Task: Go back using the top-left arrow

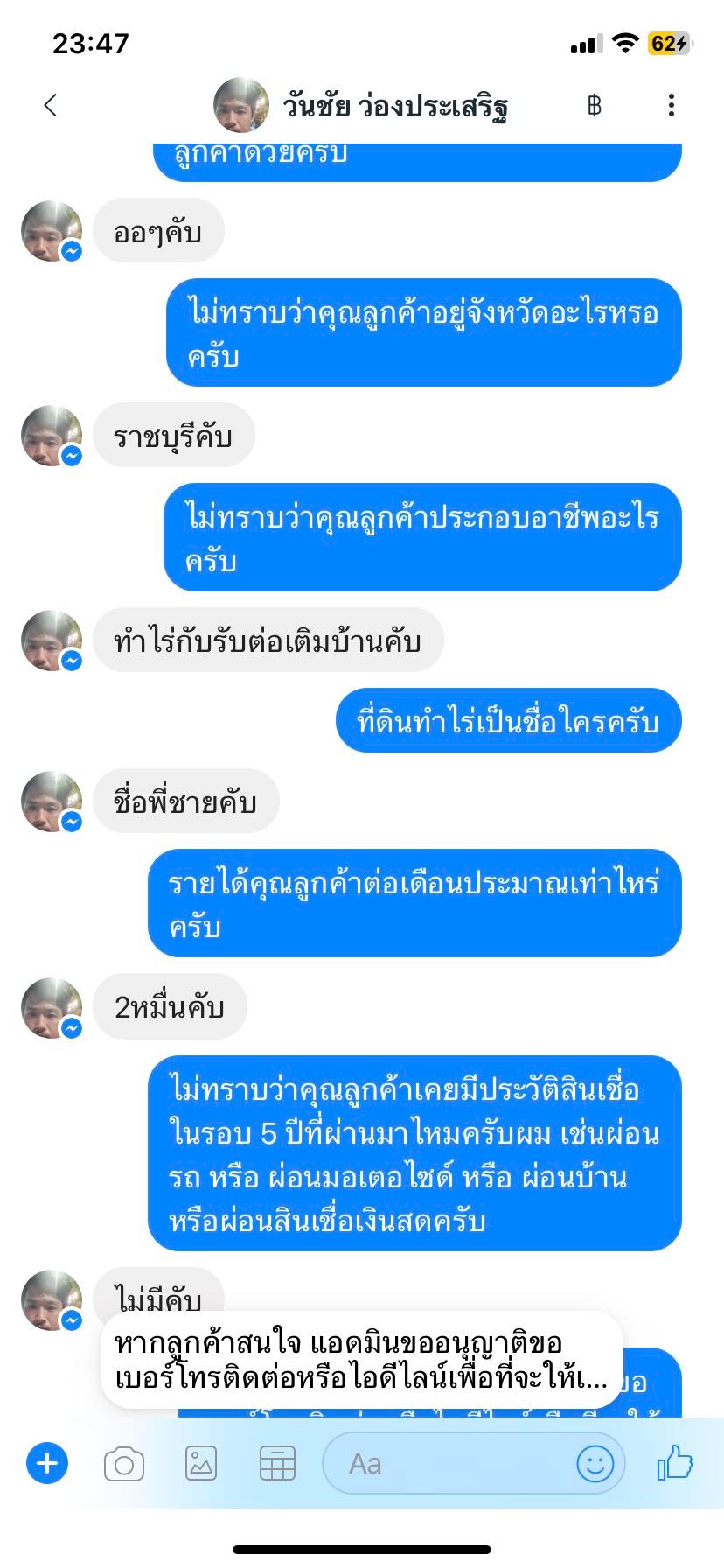Action: click(50, 106)
